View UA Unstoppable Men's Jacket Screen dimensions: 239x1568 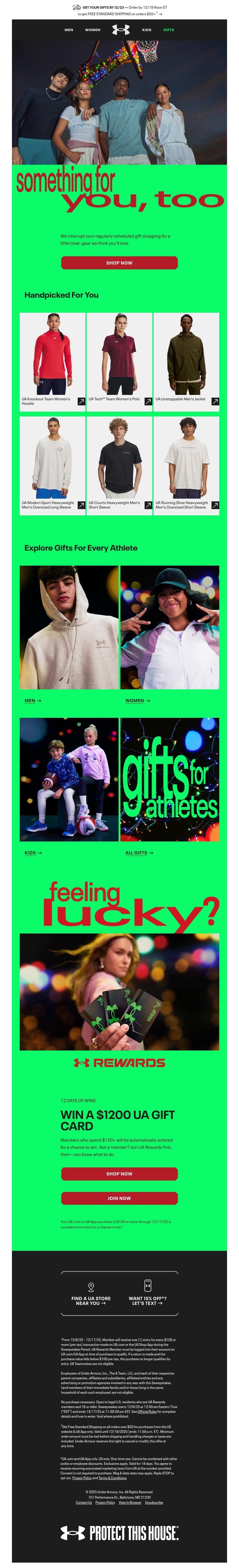(x=186, y=361)
